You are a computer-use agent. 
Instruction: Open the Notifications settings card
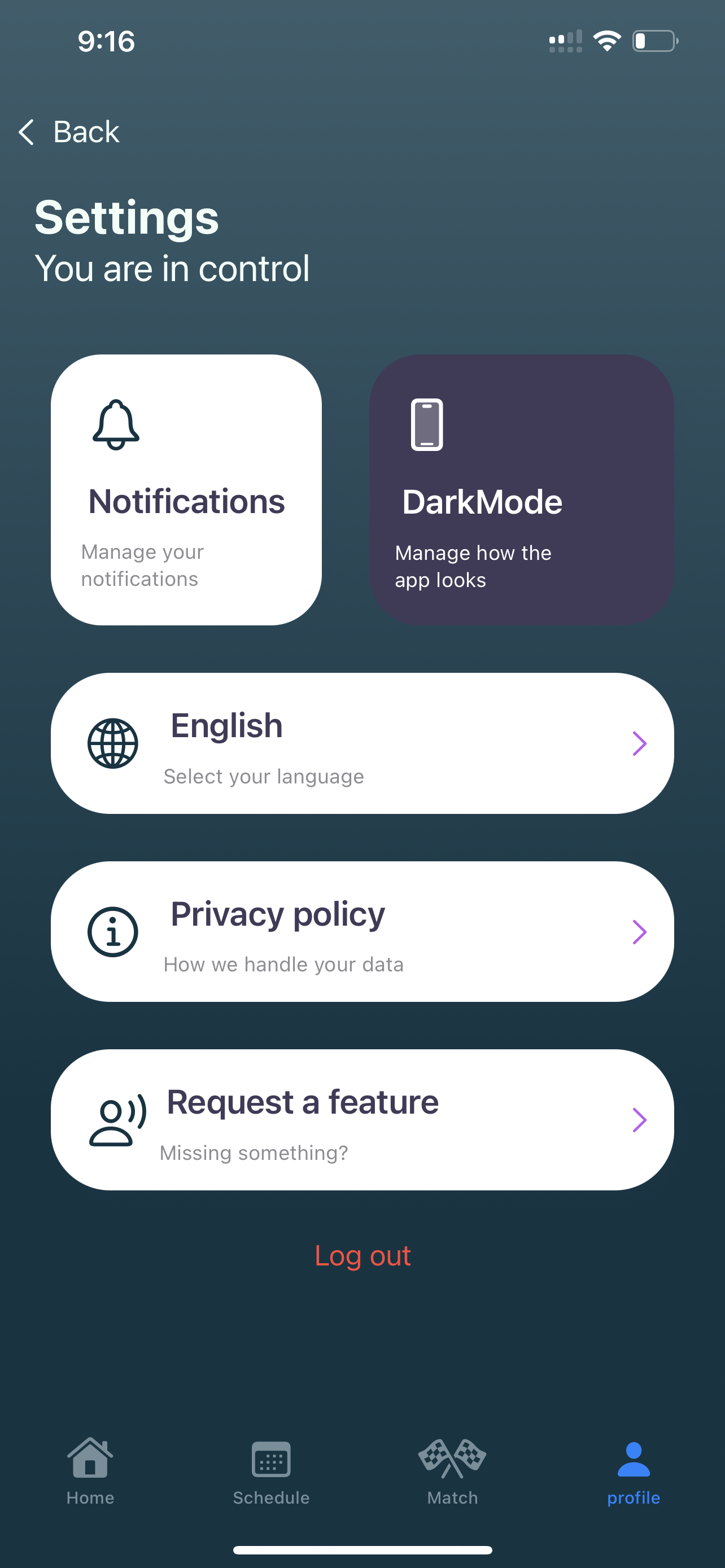point(186,489)
